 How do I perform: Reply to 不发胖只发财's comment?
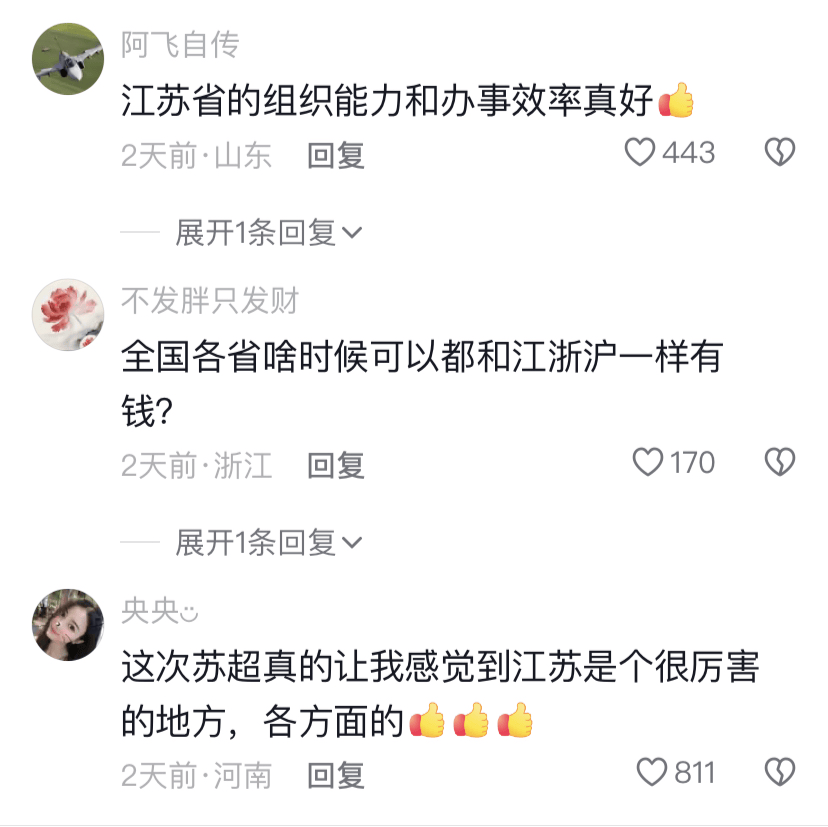(336, 465)
